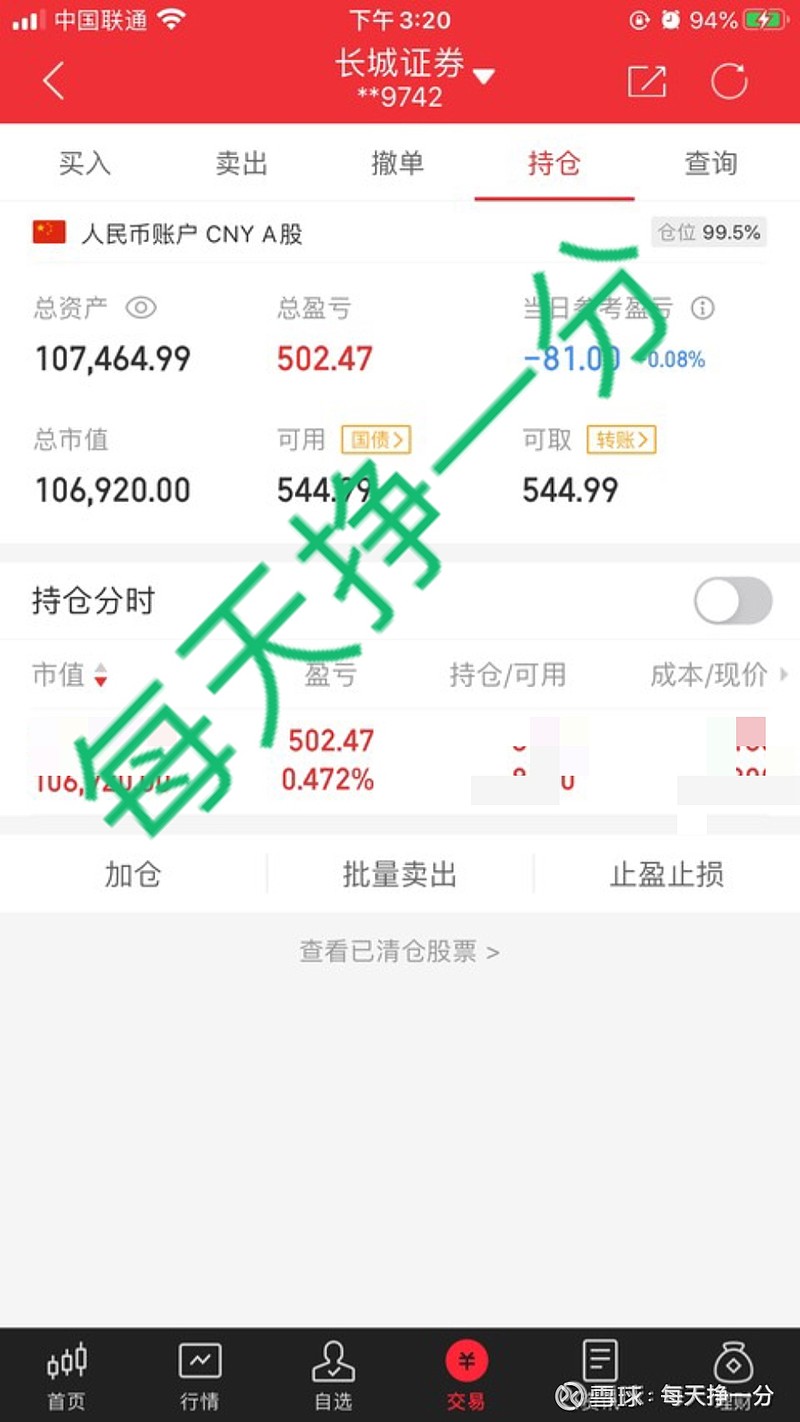Refresh the holdings with the reload icon
800x1422 pixels.
pyautogui.click(x=729, y=81)
